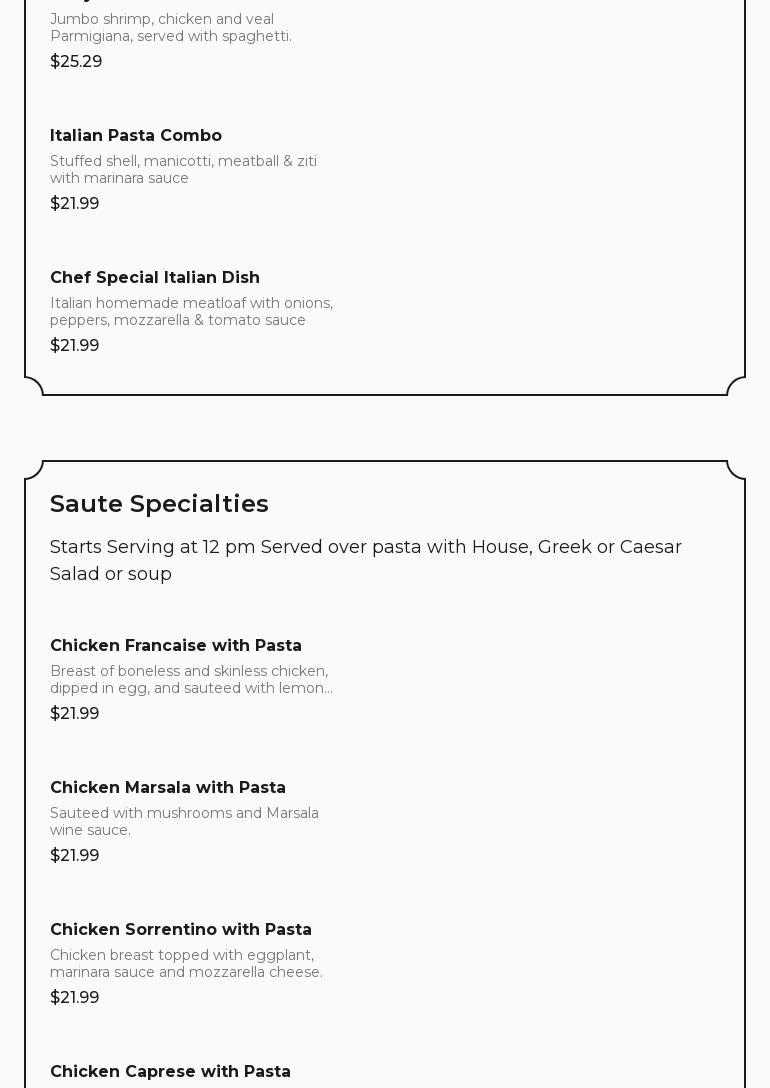
Task: View Chicken Sorrentino with Pasta details
Action: point(181,930)
